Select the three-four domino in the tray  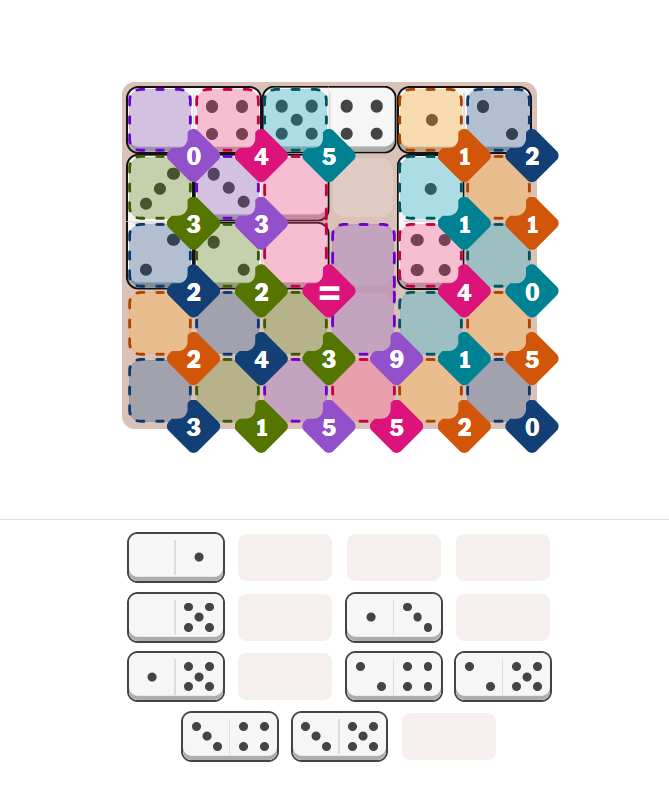(x=230, y=737)
